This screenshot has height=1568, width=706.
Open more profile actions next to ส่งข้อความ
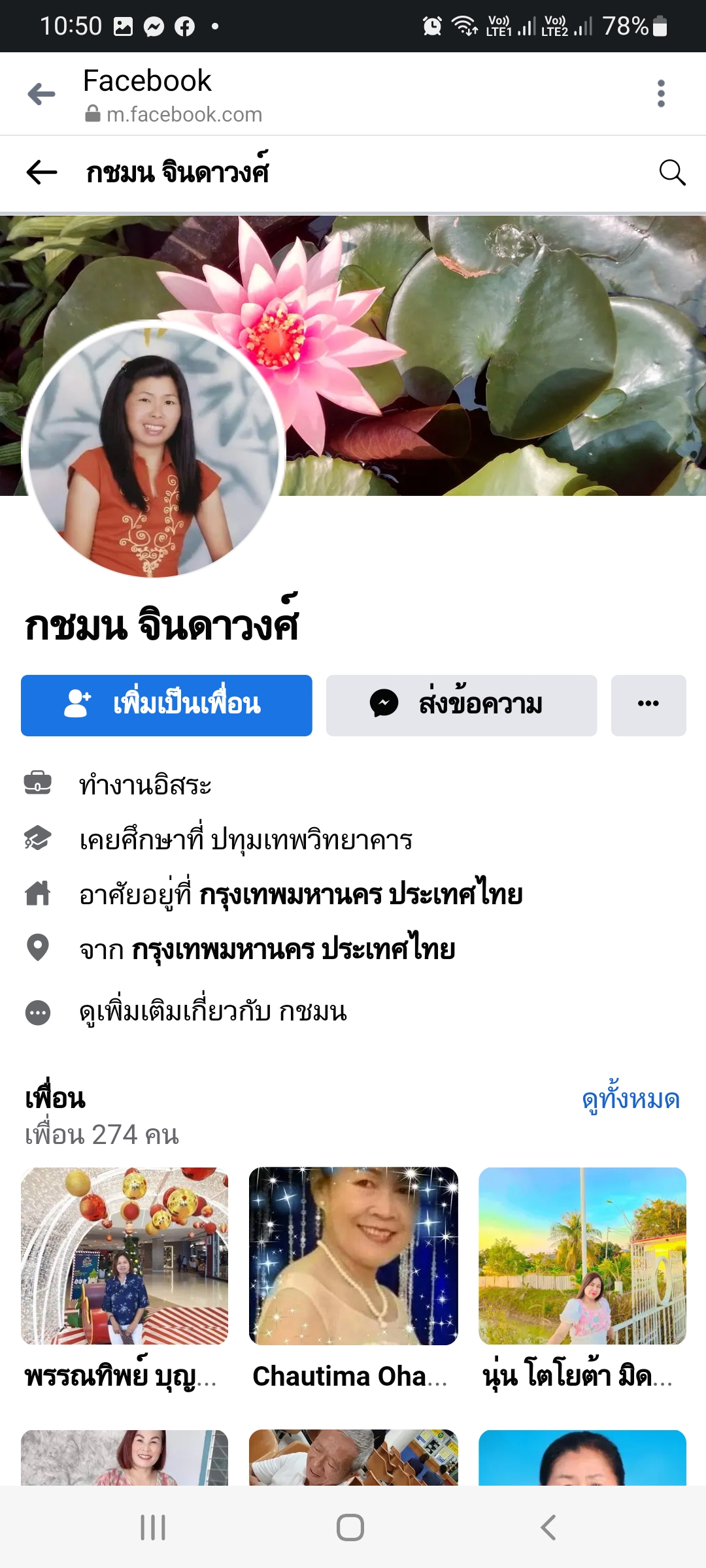pos(648,705)
